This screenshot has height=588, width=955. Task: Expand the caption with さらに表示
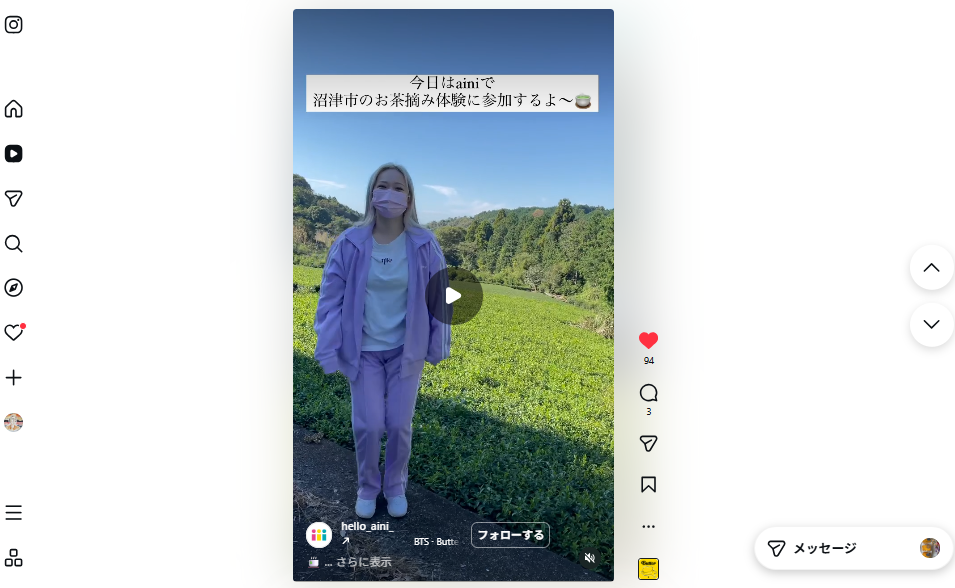point(364,562)
